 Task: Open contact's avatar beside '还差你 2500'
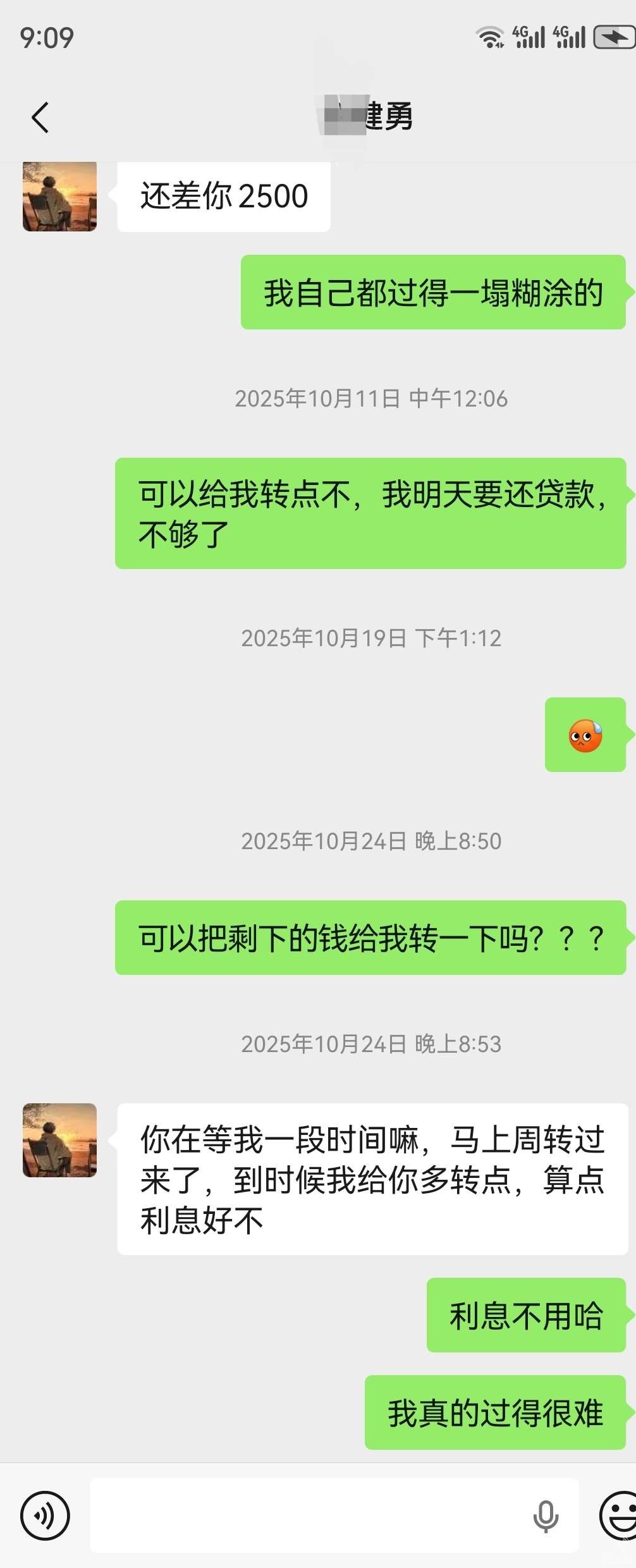click(59, 196)
